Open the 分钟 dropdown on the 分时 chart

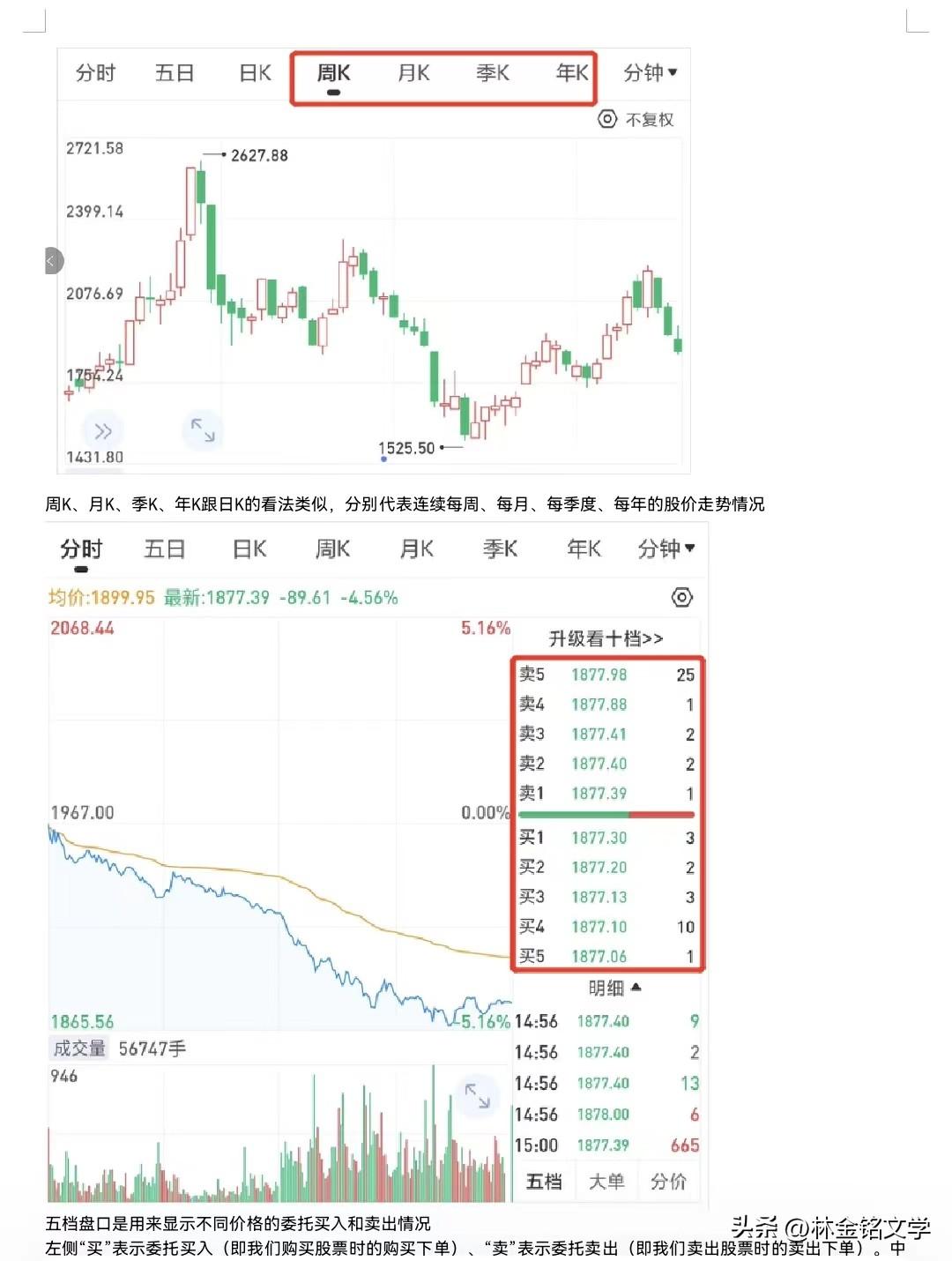coord(667,548)
